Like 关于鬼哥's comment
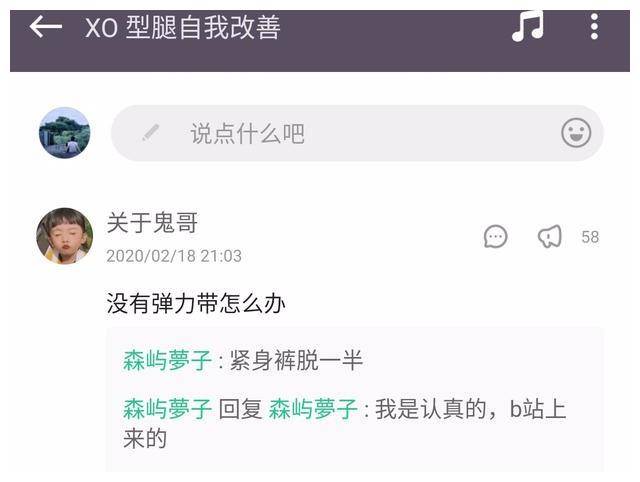 tap(550, 237)
